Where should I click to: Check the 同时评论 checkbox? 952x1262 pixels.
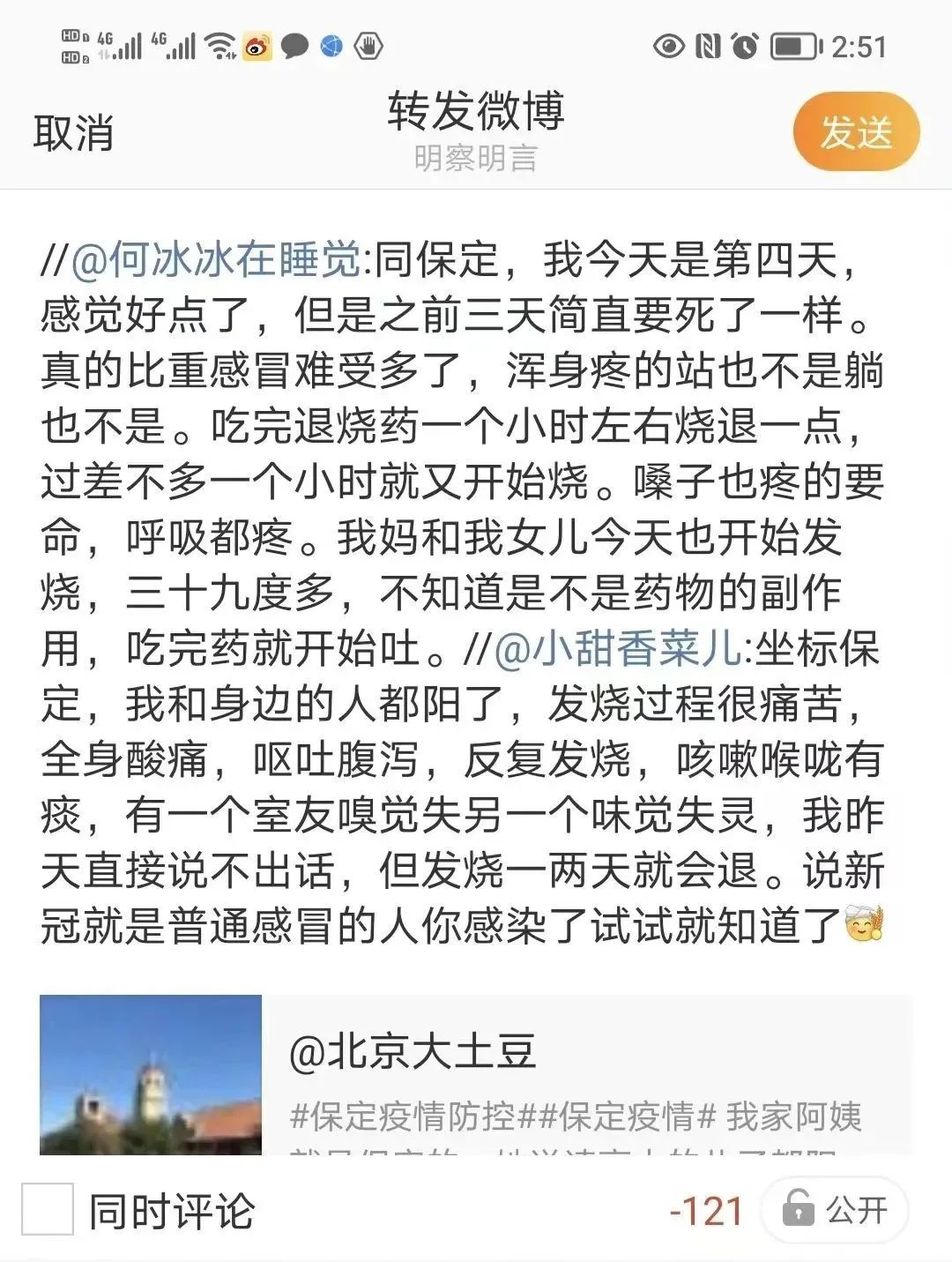[x=48, y=1209]
